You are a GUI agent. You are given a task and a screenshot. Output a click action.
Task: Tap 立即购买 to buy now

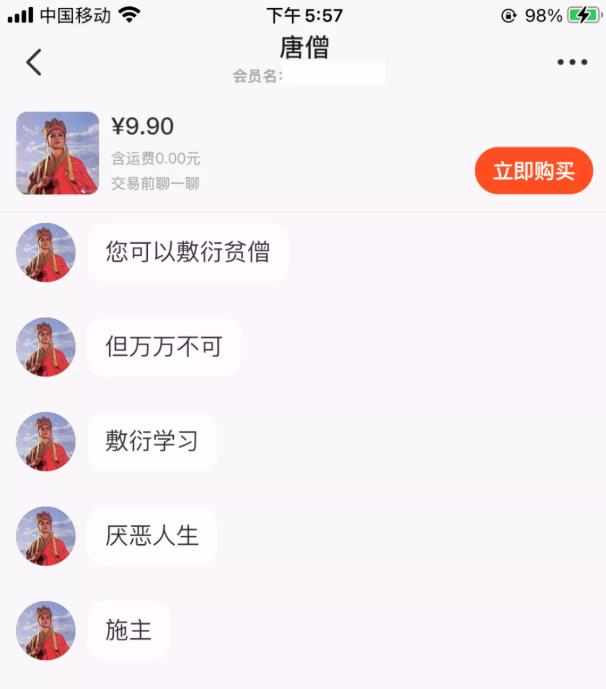[x=533, y=171]
